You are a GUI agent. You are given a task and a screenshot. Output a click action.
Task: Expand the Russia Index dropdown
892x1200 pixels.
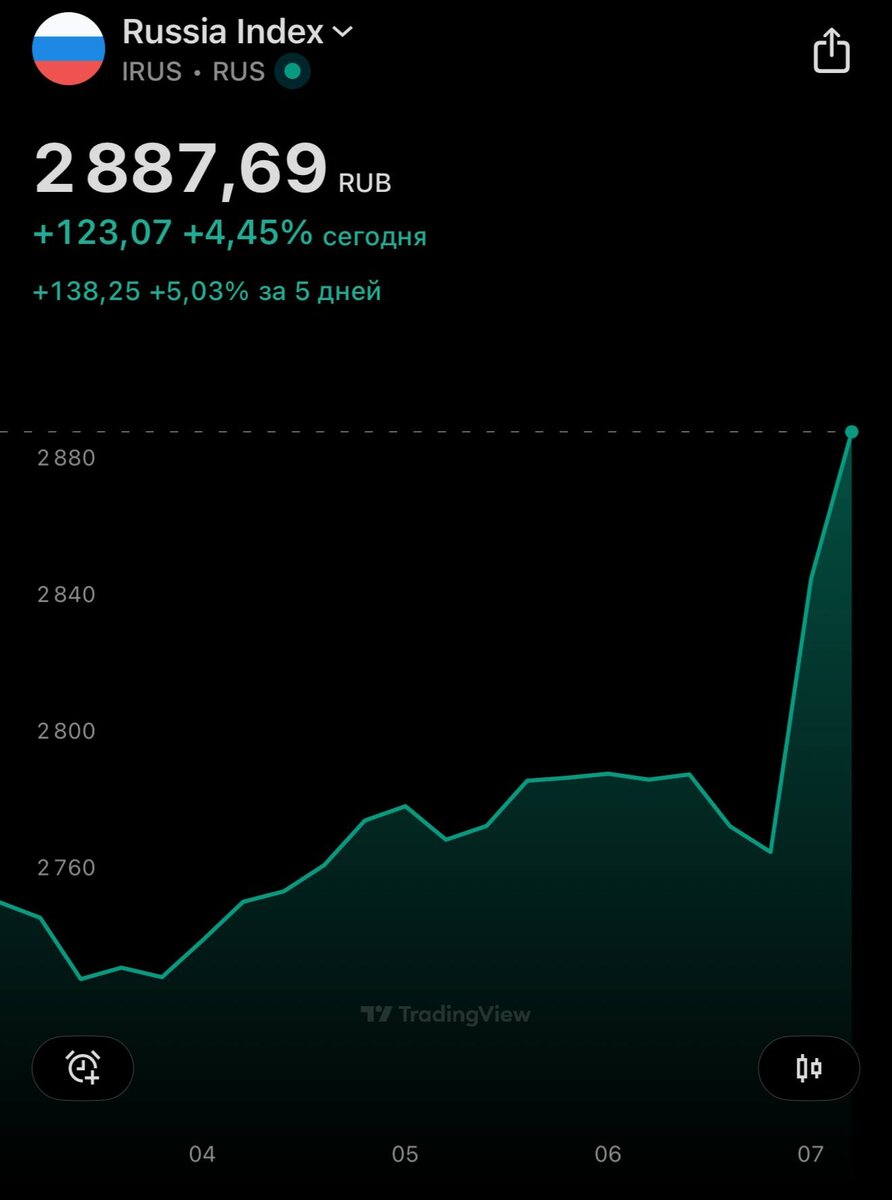[342, 32]
